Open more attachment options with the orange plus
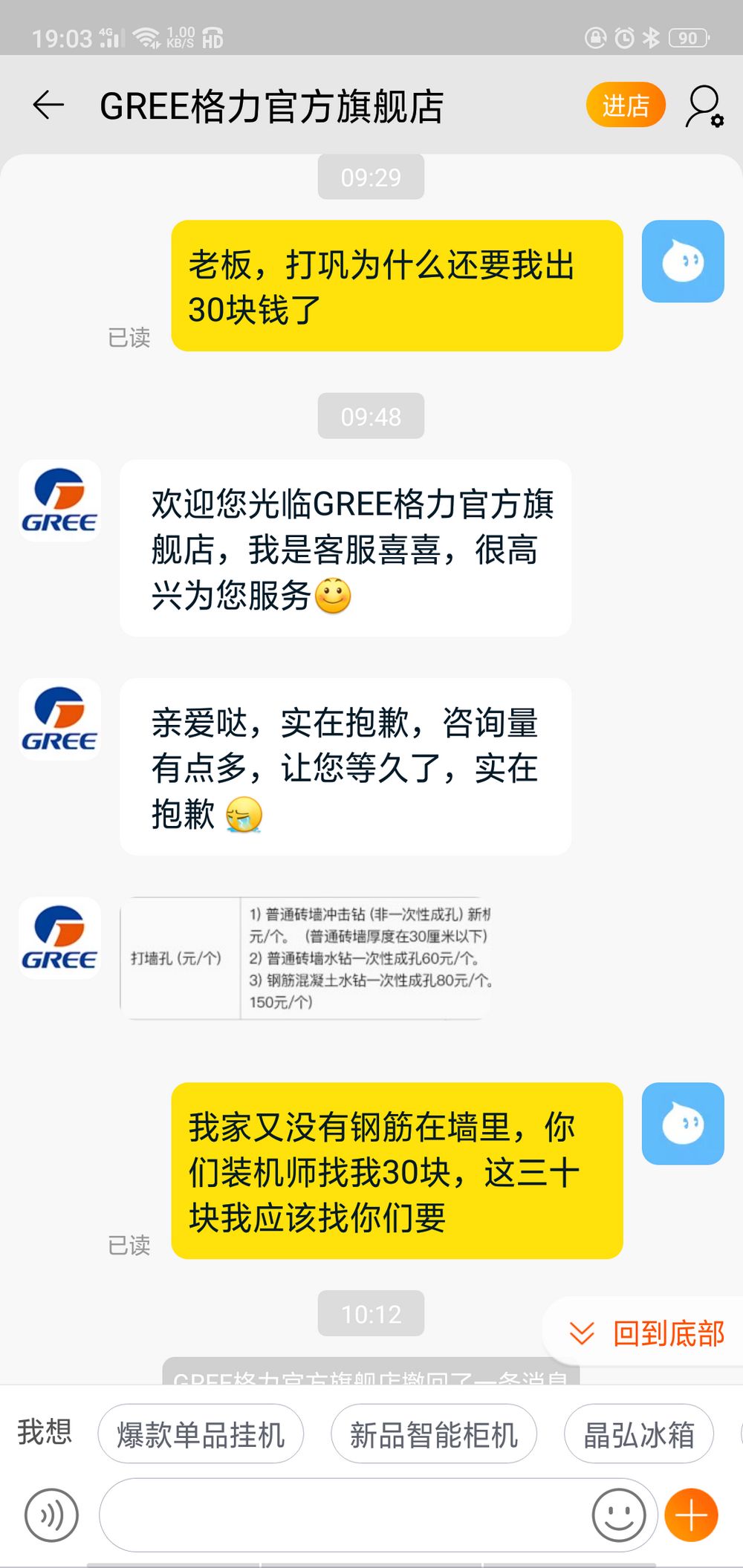This screenshot has width=743, height=1568. click(691, 1515)
